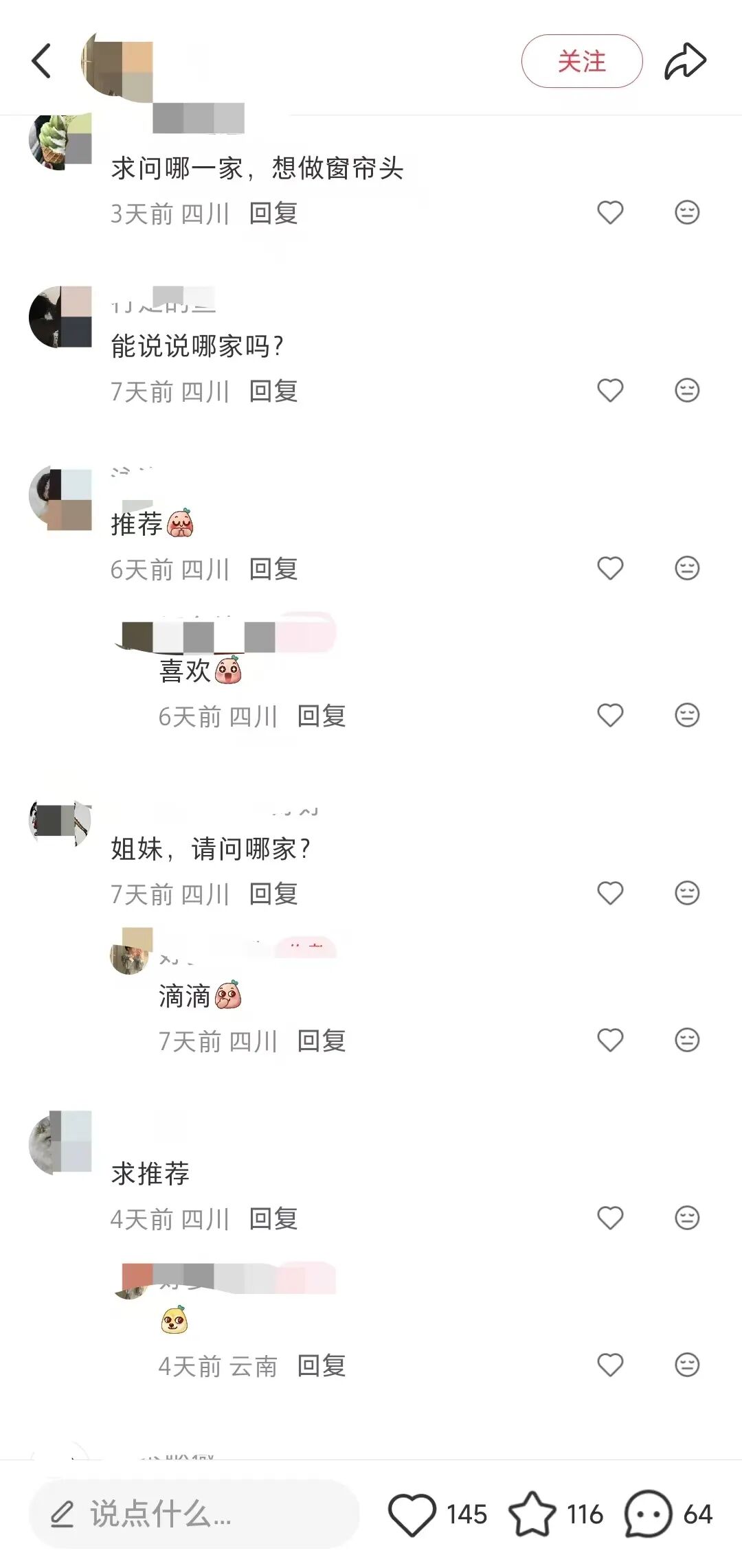Screen dimensions: 742x1568
Task: Go back using the arrow icon
Action: (x=42, y=61)
